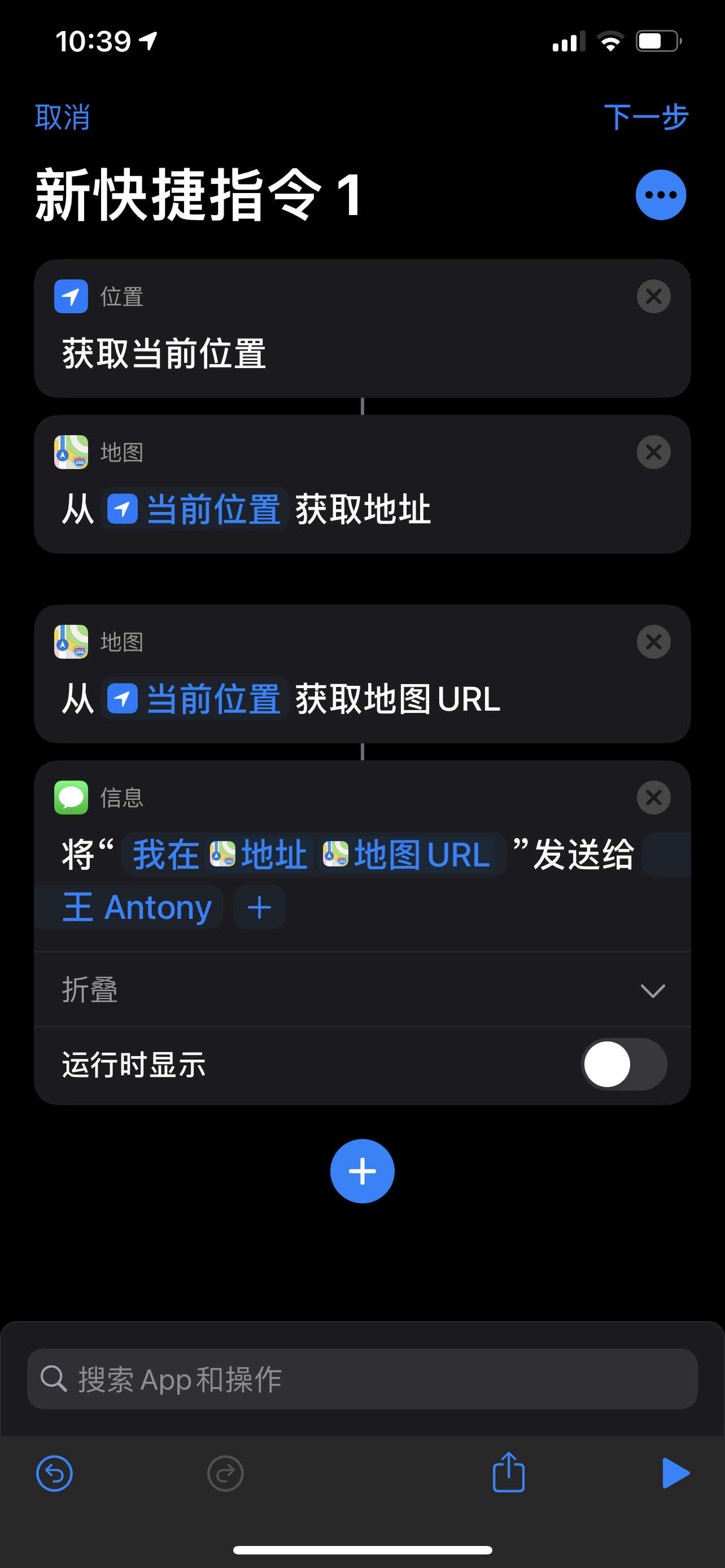Tap 当前位置 variable in 获取地图 URL action
The width and height of the screenshot is (725, 1568).
(x=195, y=699)
